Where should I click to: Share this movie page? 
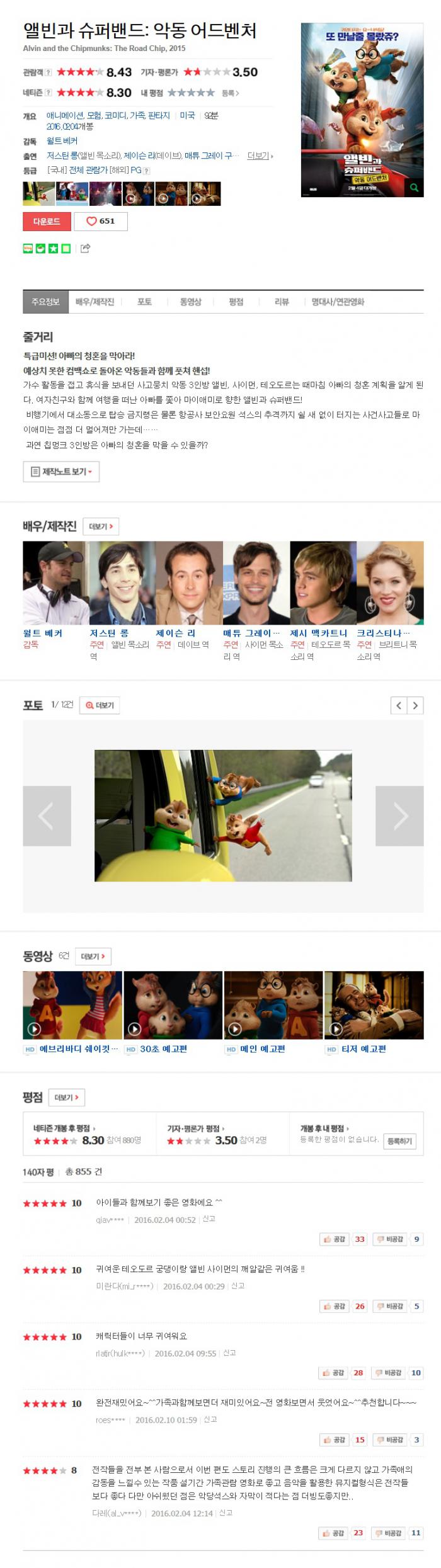(85, 248)
